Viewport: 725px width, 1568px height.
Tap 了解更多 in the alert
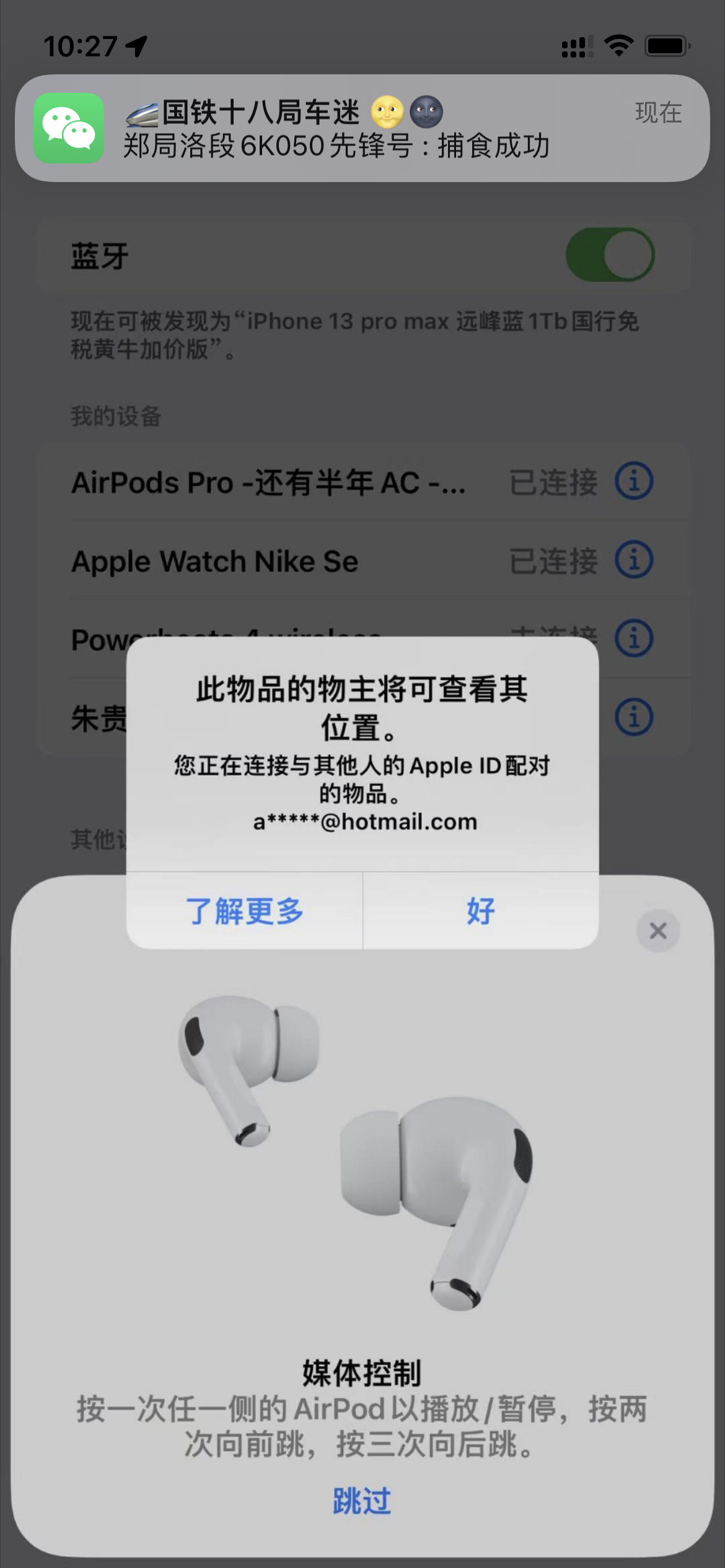(x=245, y=911)
